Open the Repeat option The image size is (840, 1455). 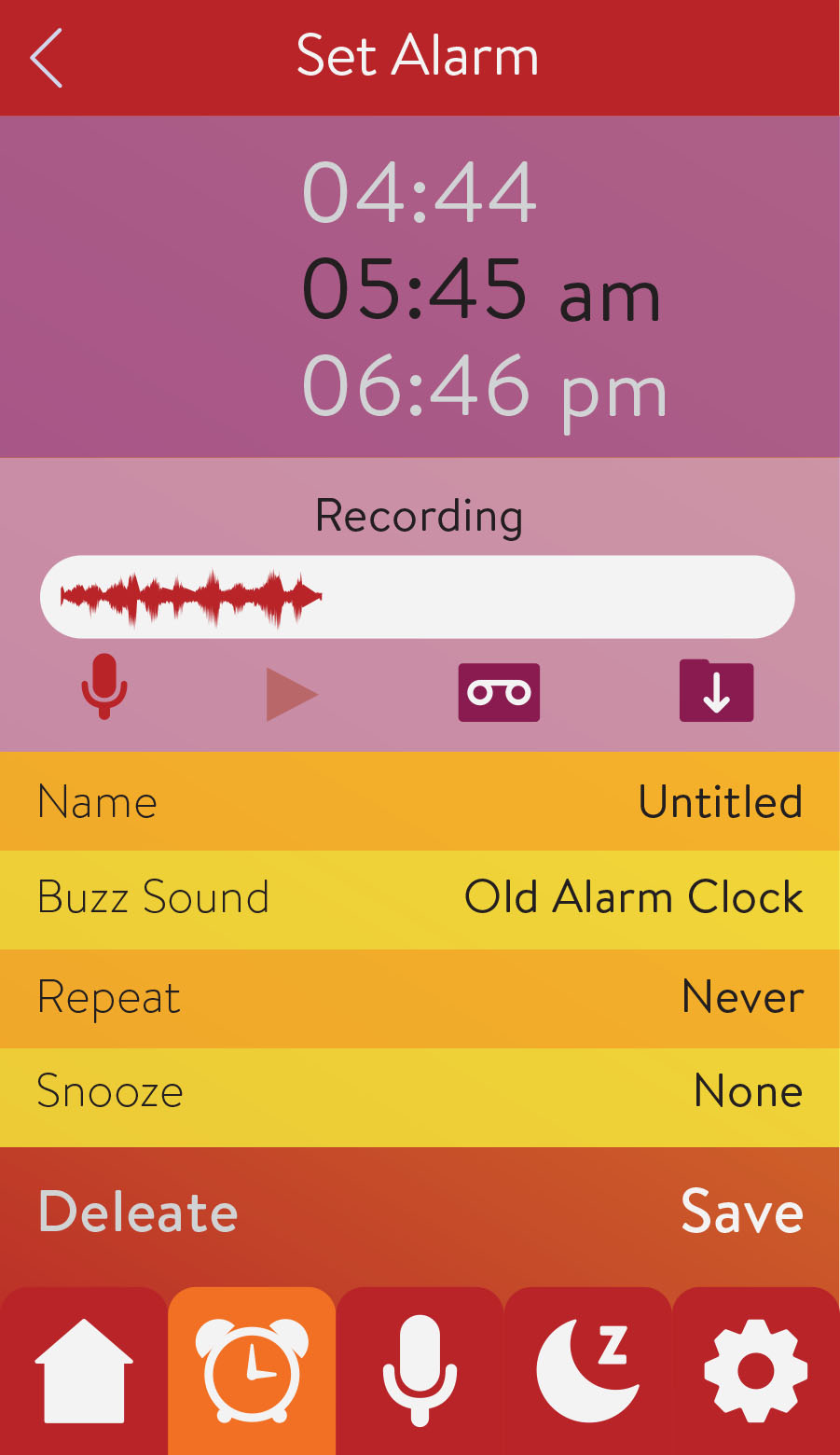coord(420,998)
